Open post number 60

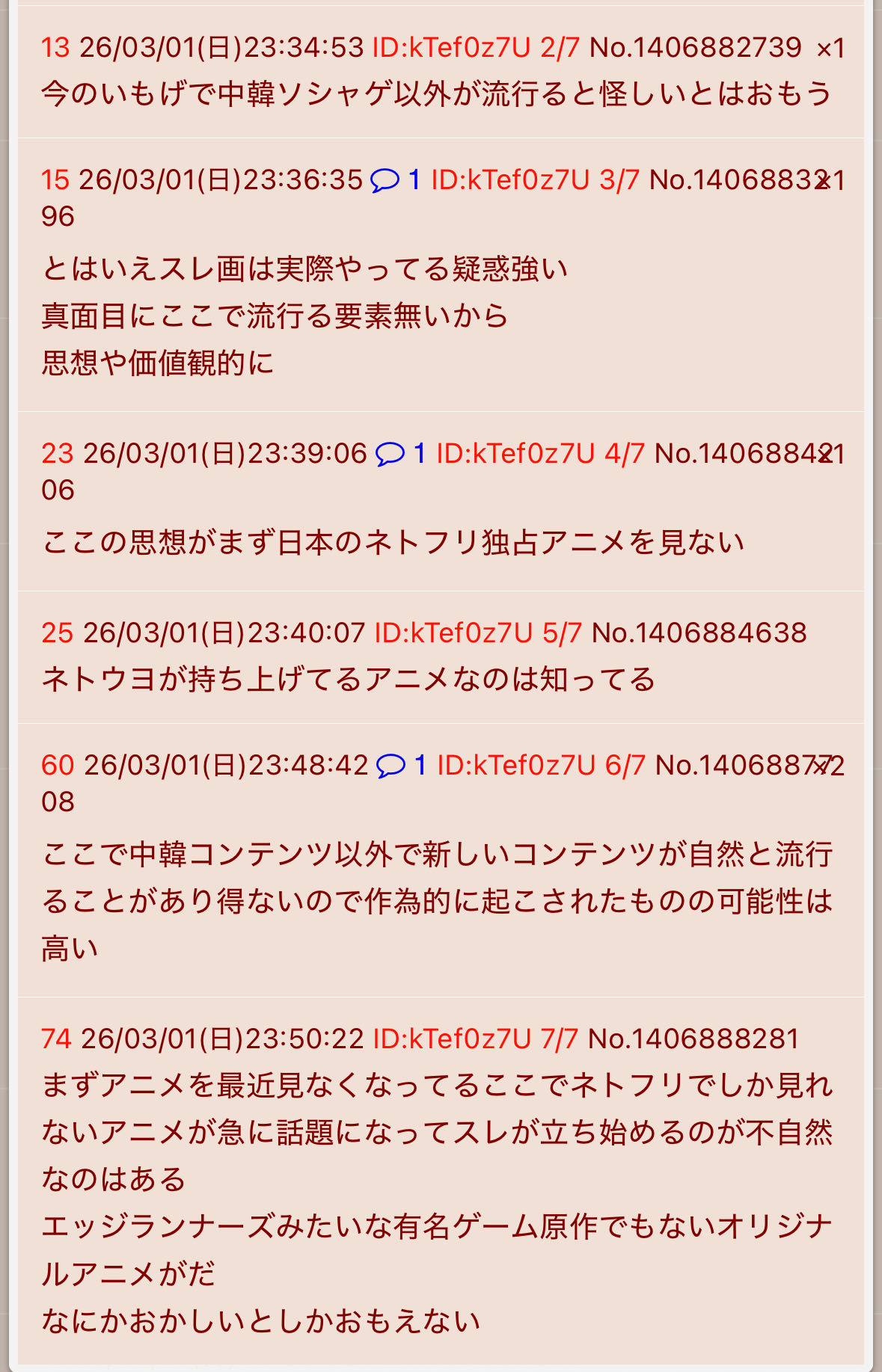tap(58, 765)
